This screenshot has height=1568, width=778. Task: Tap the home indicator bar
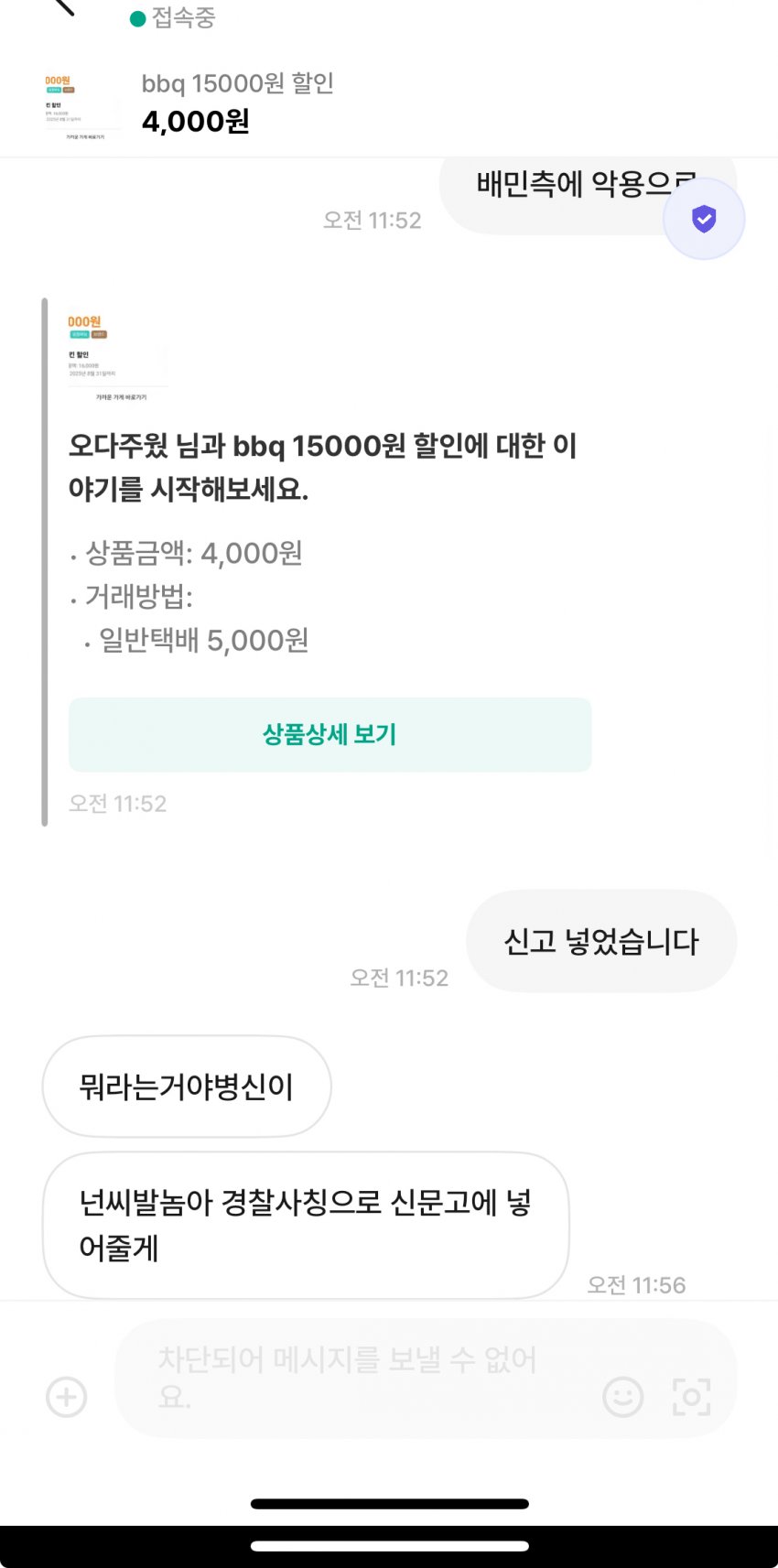(388, 1502)
